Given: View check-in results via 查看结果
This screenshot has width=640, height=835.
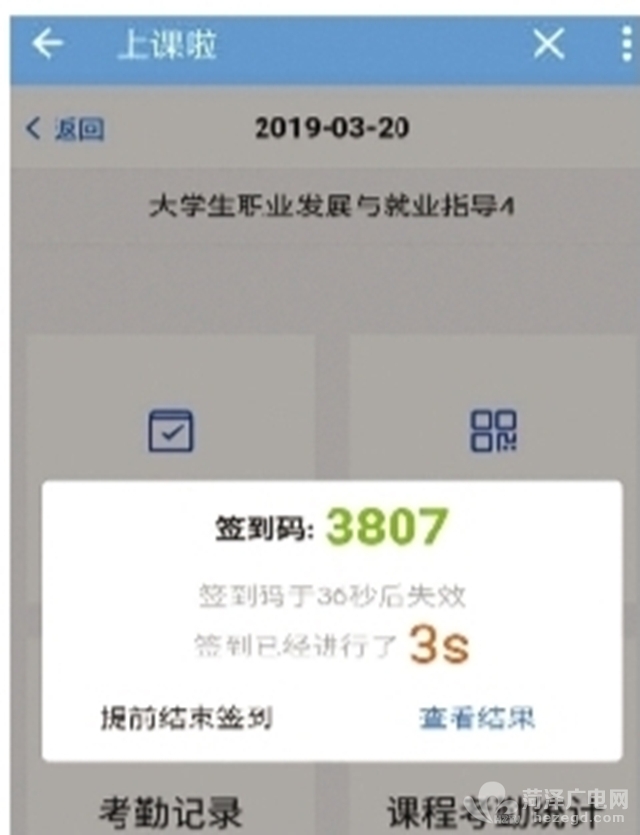Looking at the screenshot, I should 476,717.
